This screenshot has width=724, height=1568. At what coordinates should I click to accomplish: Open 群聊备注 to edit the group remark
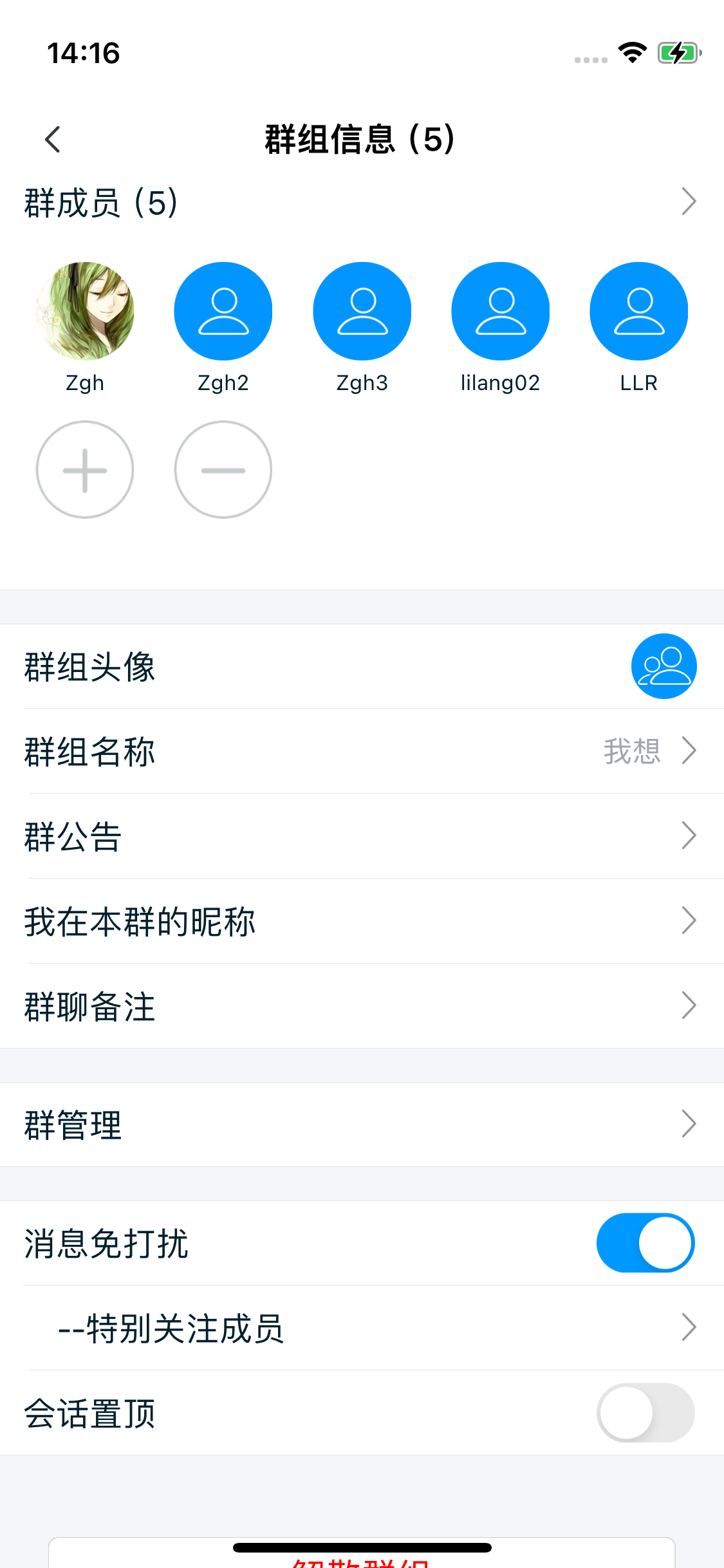pos(689,1005)
